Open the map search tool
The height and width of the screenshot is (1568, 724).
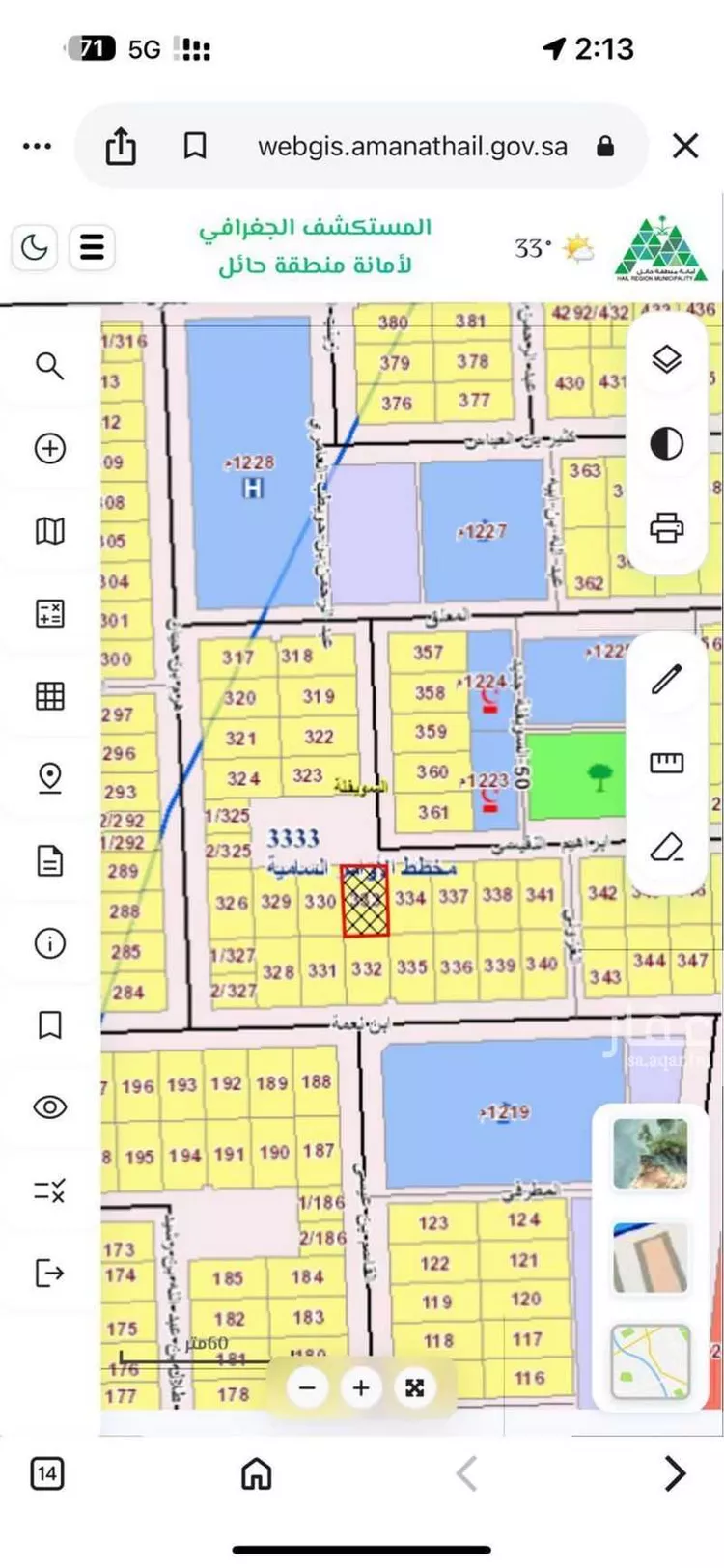pyautogui.click(x=50, y=366)
